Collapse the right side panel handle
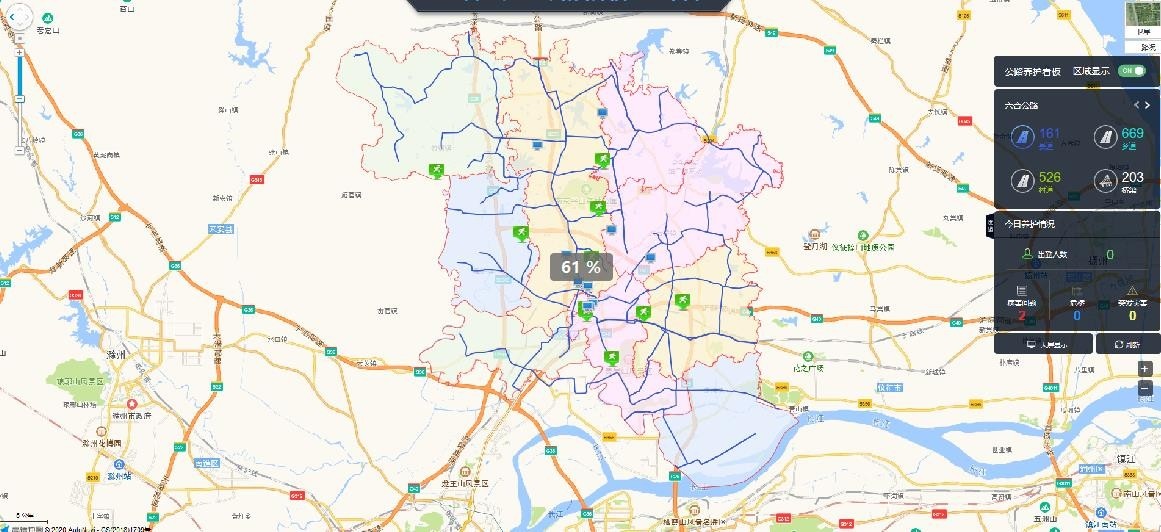 [990, 224]
